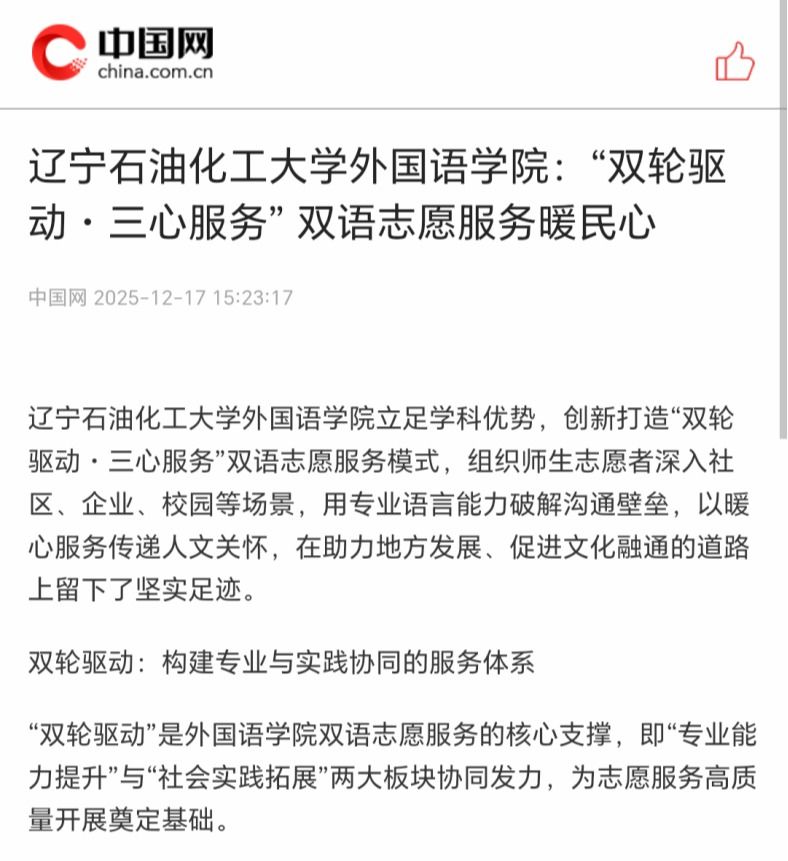Open the China.com.cn homepage logo

[x=123, y=53]
